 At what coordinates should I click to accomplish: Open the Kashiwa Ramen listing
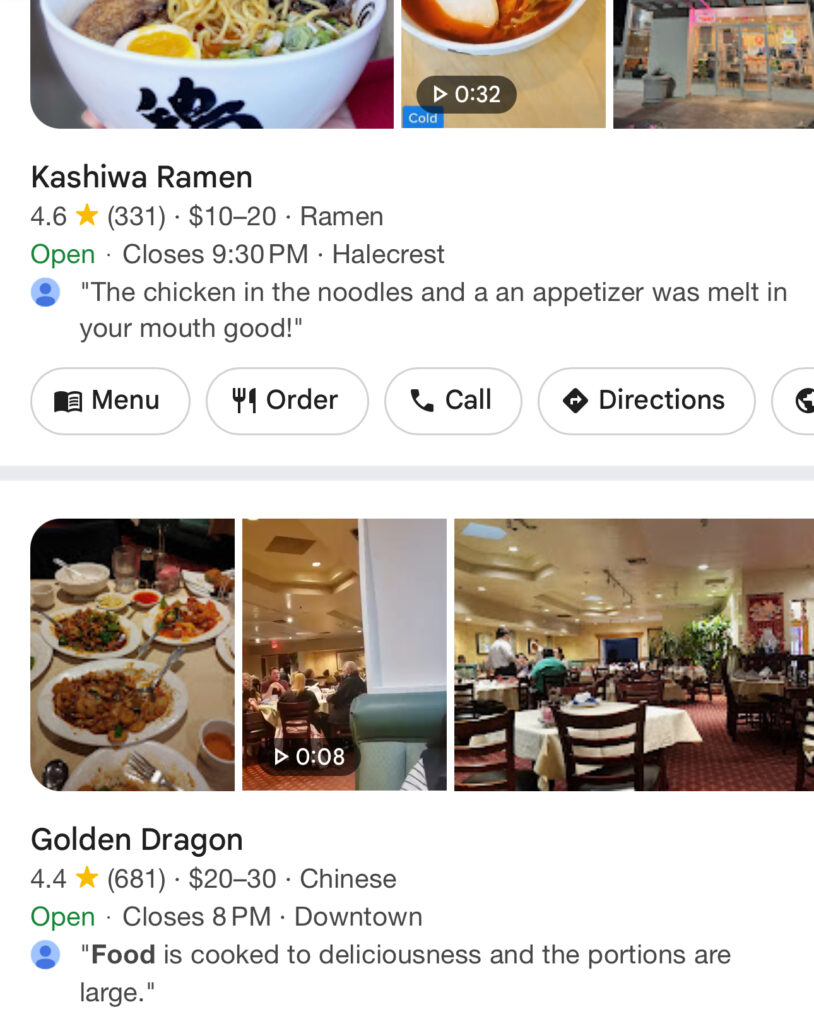[141, 177]
